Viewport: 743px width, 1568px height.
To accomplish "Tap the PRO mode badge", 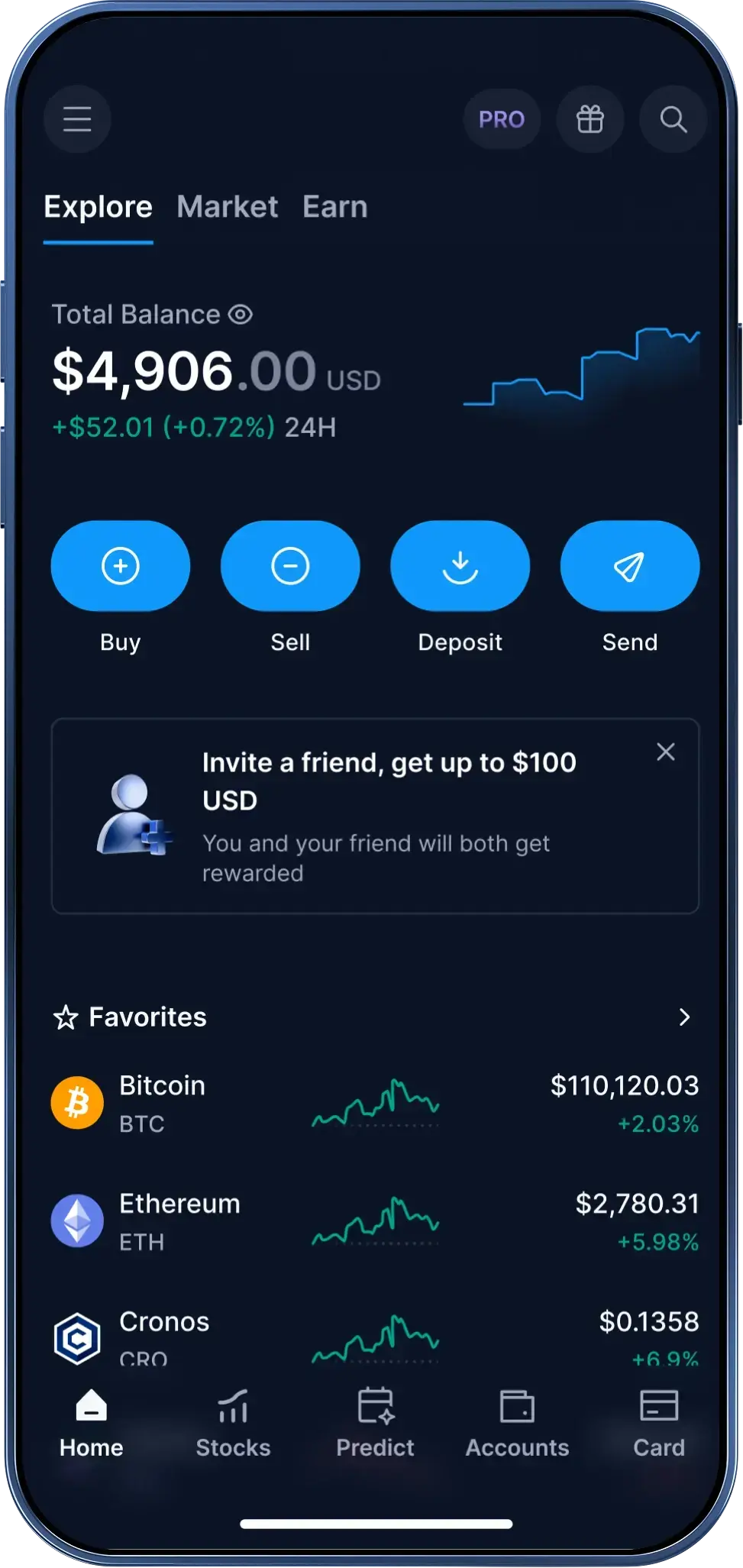I will [502, 119].
